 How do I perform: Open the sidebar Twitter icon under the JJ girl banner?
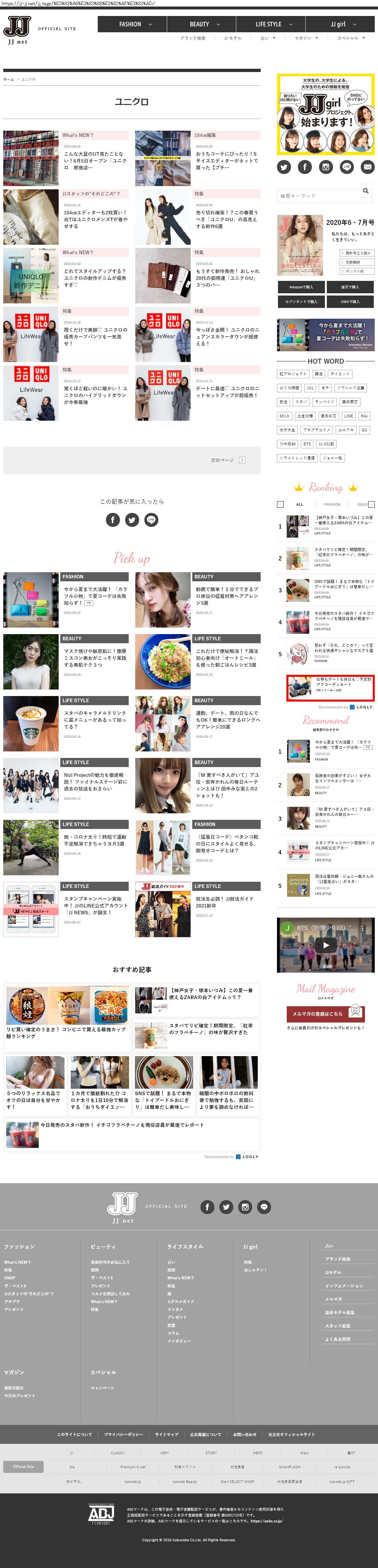click(x=283, y=167)
